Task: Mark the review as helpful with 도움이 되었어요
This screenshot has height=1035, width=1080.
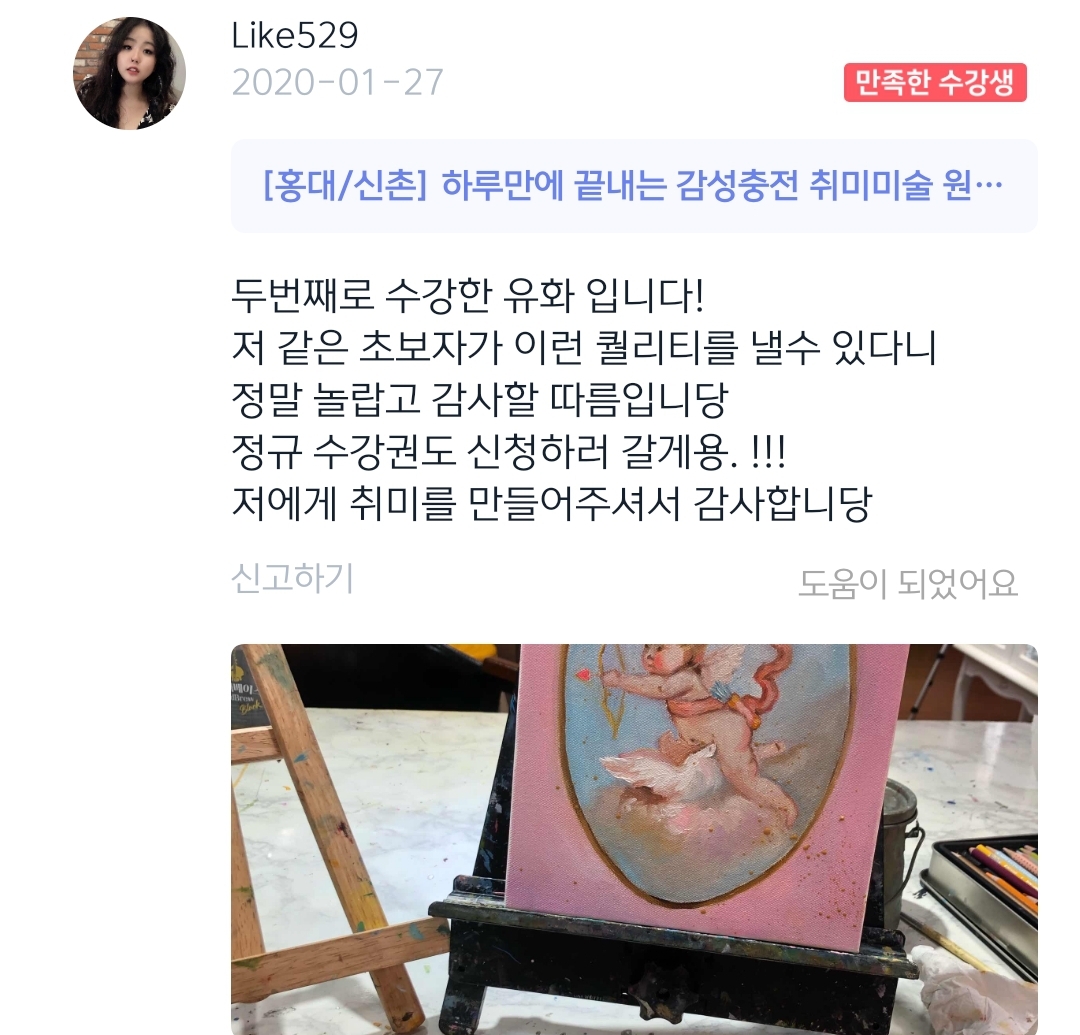Action: pyautogui.click(x=907, y=583)
